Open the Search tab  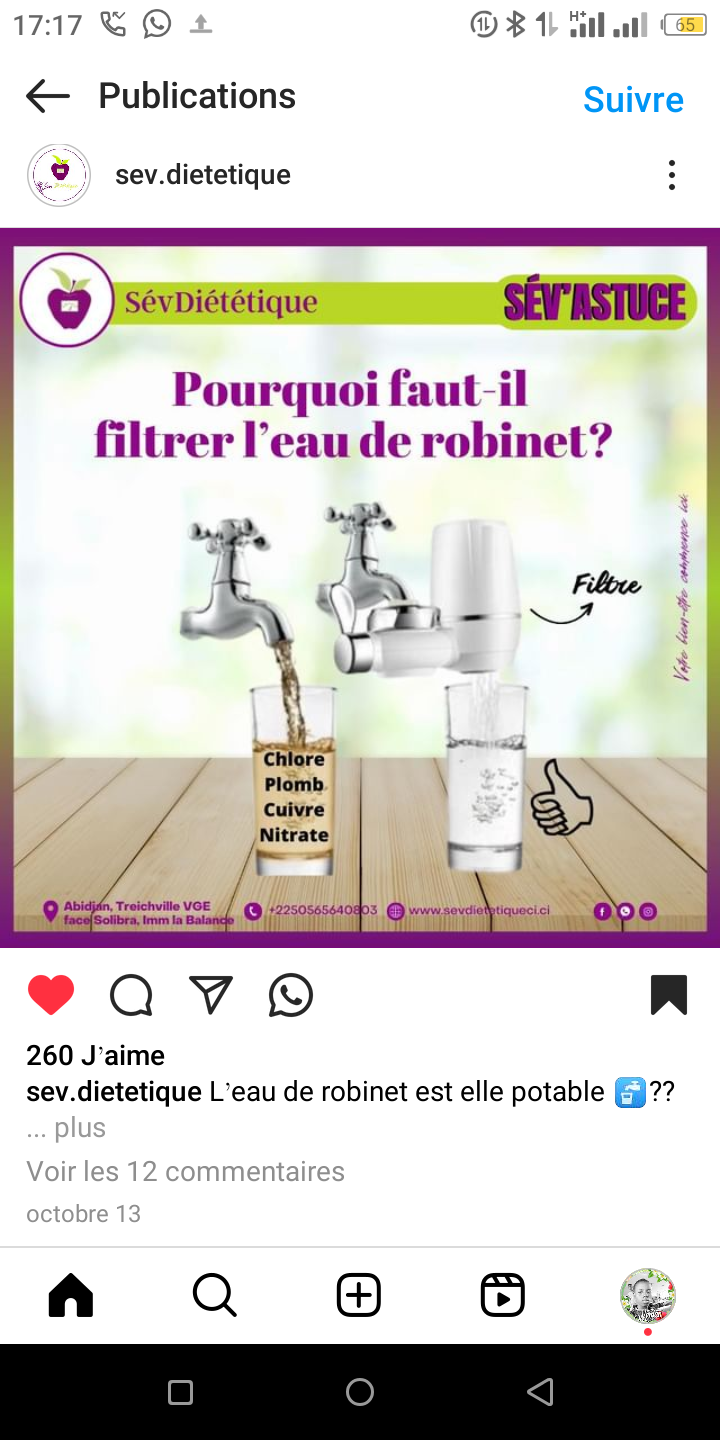point(215,1296)
